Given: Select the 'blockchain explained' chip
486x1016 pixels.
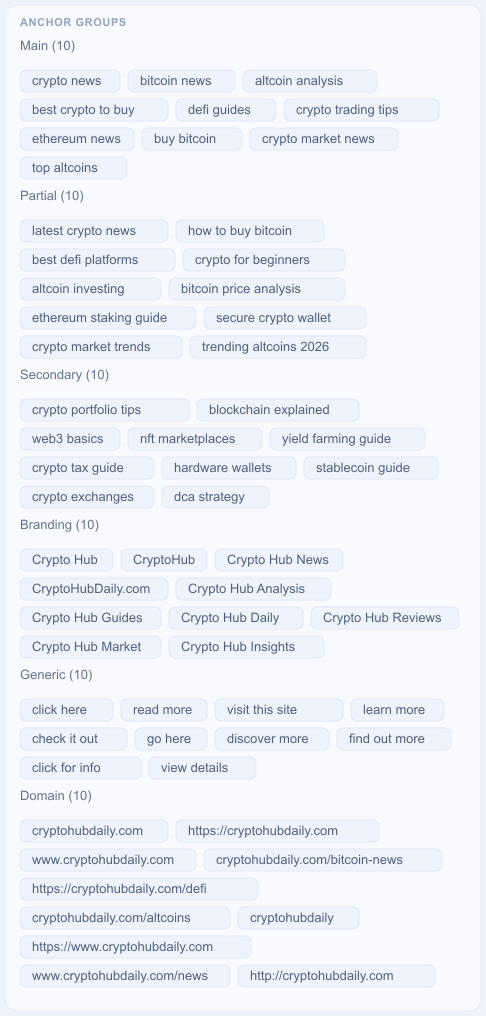Looking at the screenshot, I should click(278, 410).
